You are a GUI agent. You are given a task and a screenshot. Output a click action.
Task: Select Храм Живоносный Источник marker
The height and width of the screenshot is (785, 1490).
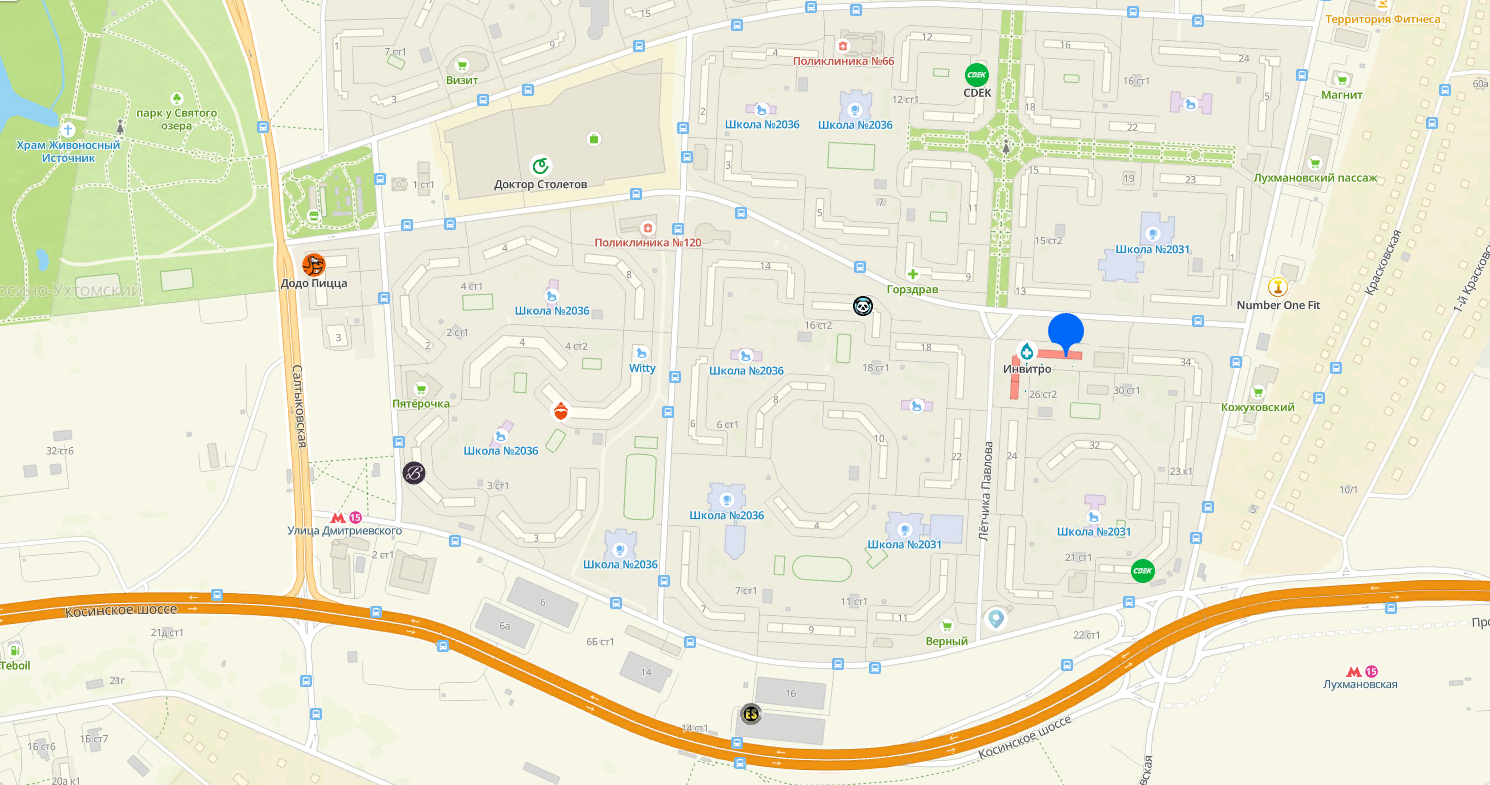(x=68, y=129)
